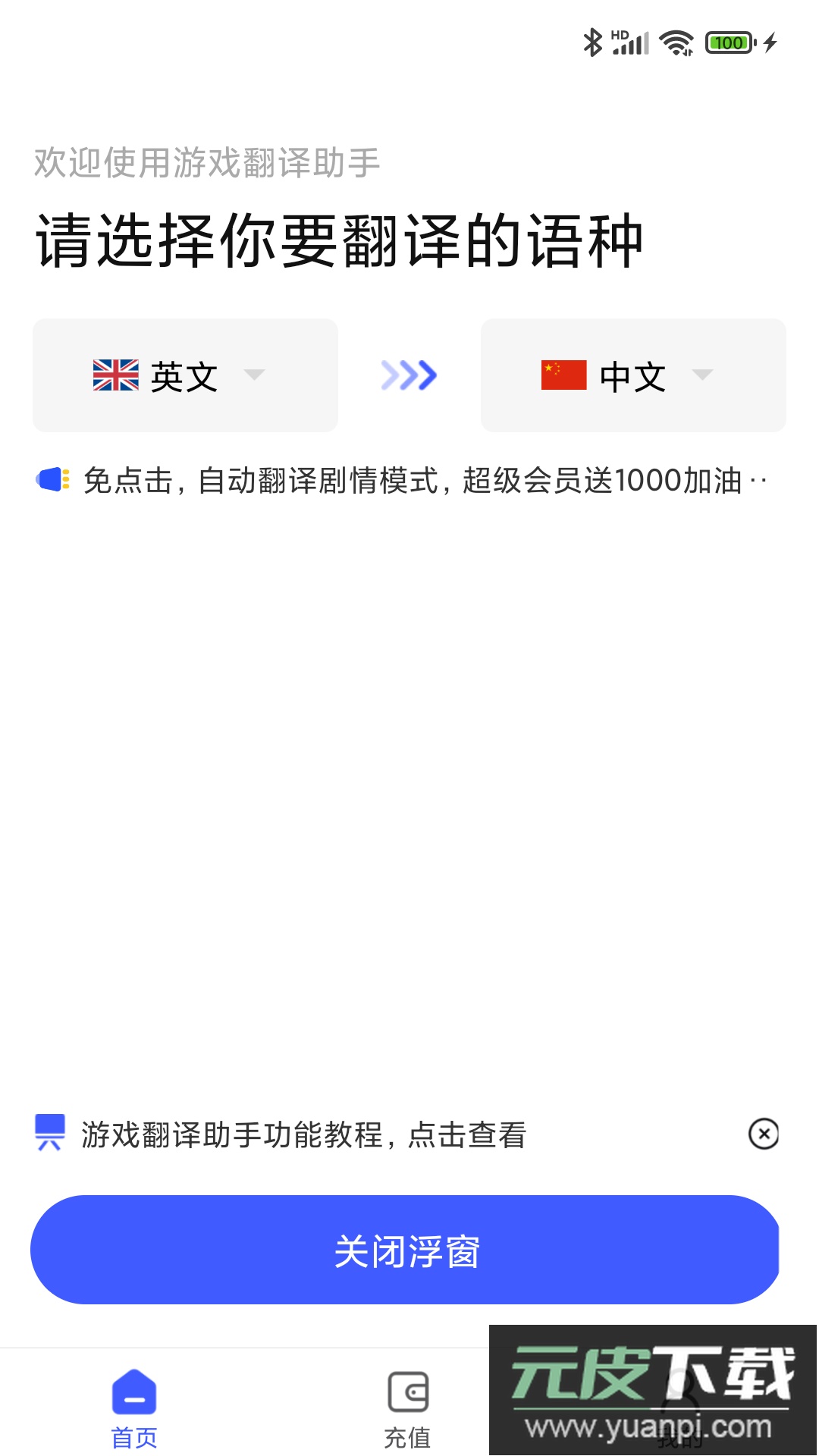
Task: Open the 游戏翻译助手功能教程 tutorial link
Action: click(x=303, y=1135)
